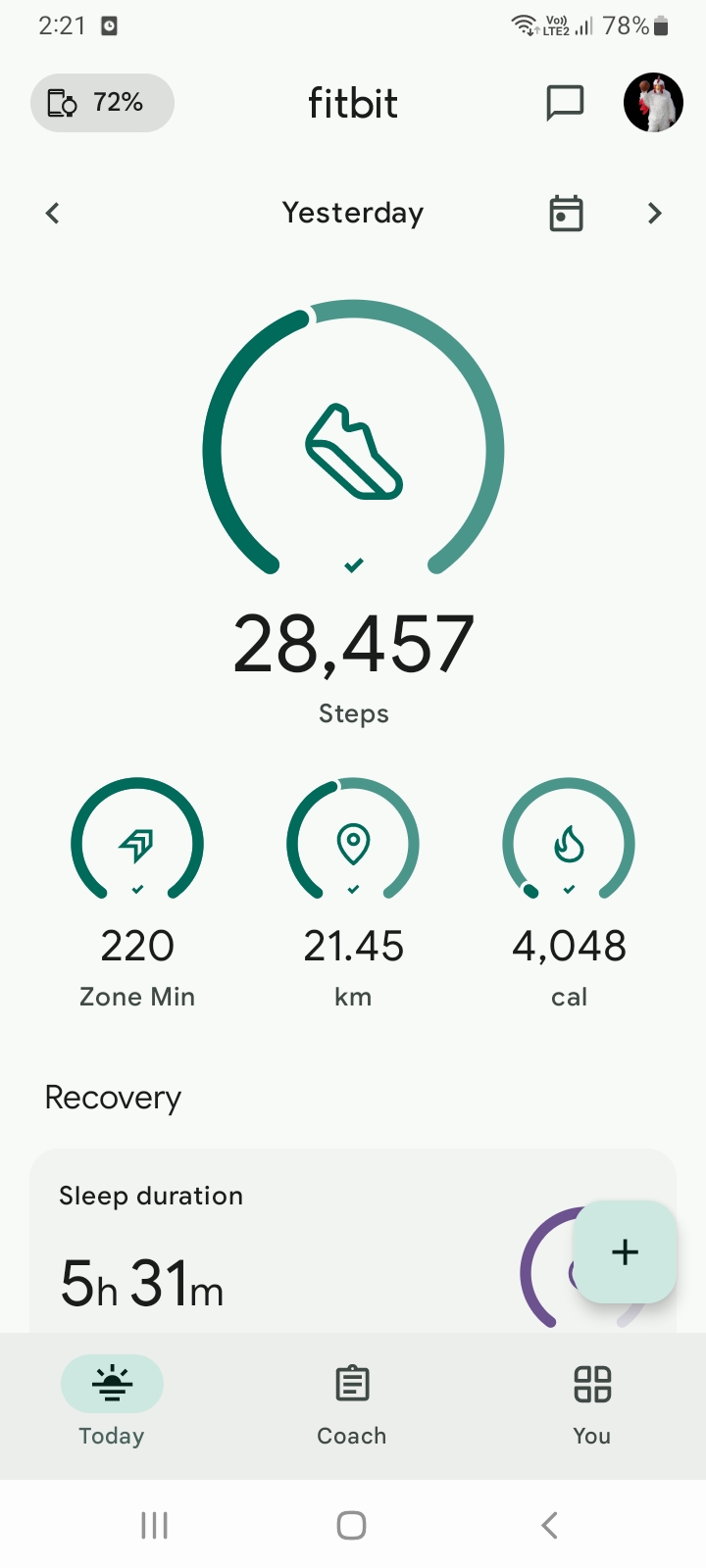The image size is (706, 1568).
Task: Switch to the Coach tab
Action: click(x=352, y=1401)
